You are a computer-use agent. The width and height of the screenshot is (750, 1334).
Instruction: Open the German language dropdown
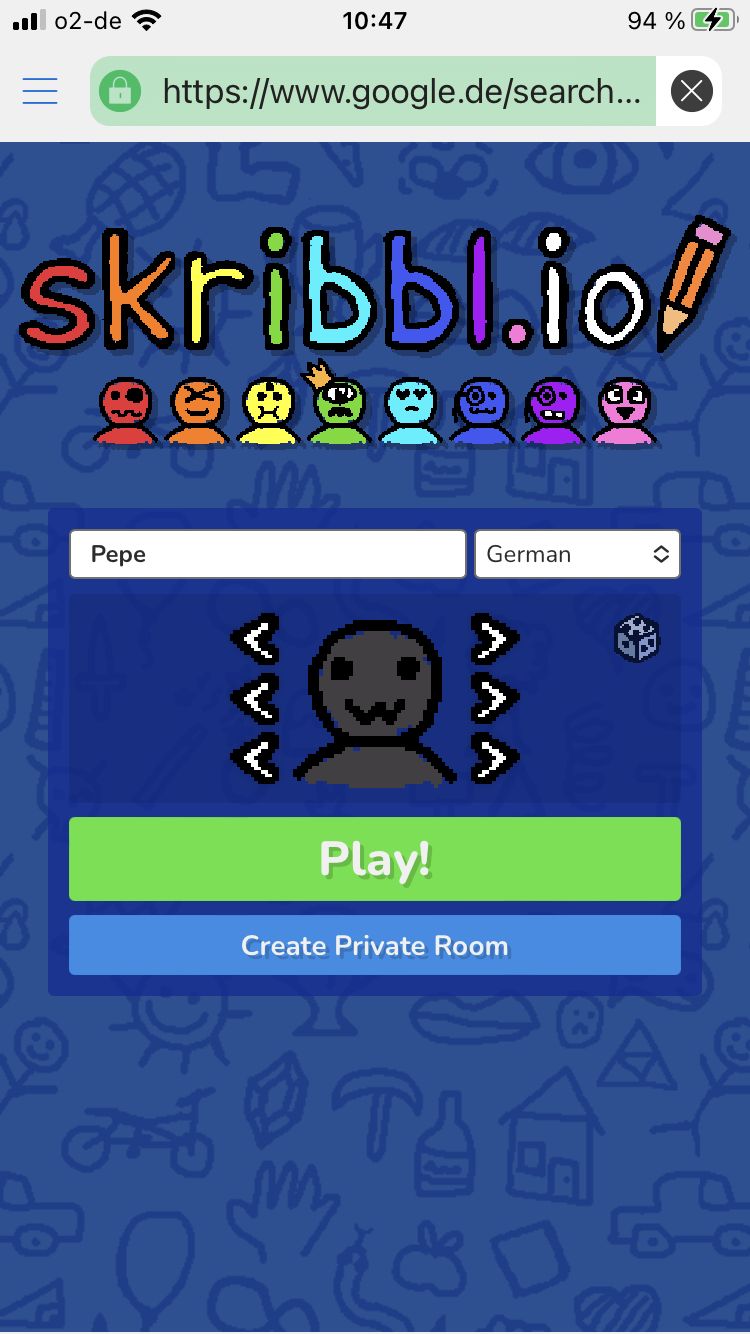(577, 554)
